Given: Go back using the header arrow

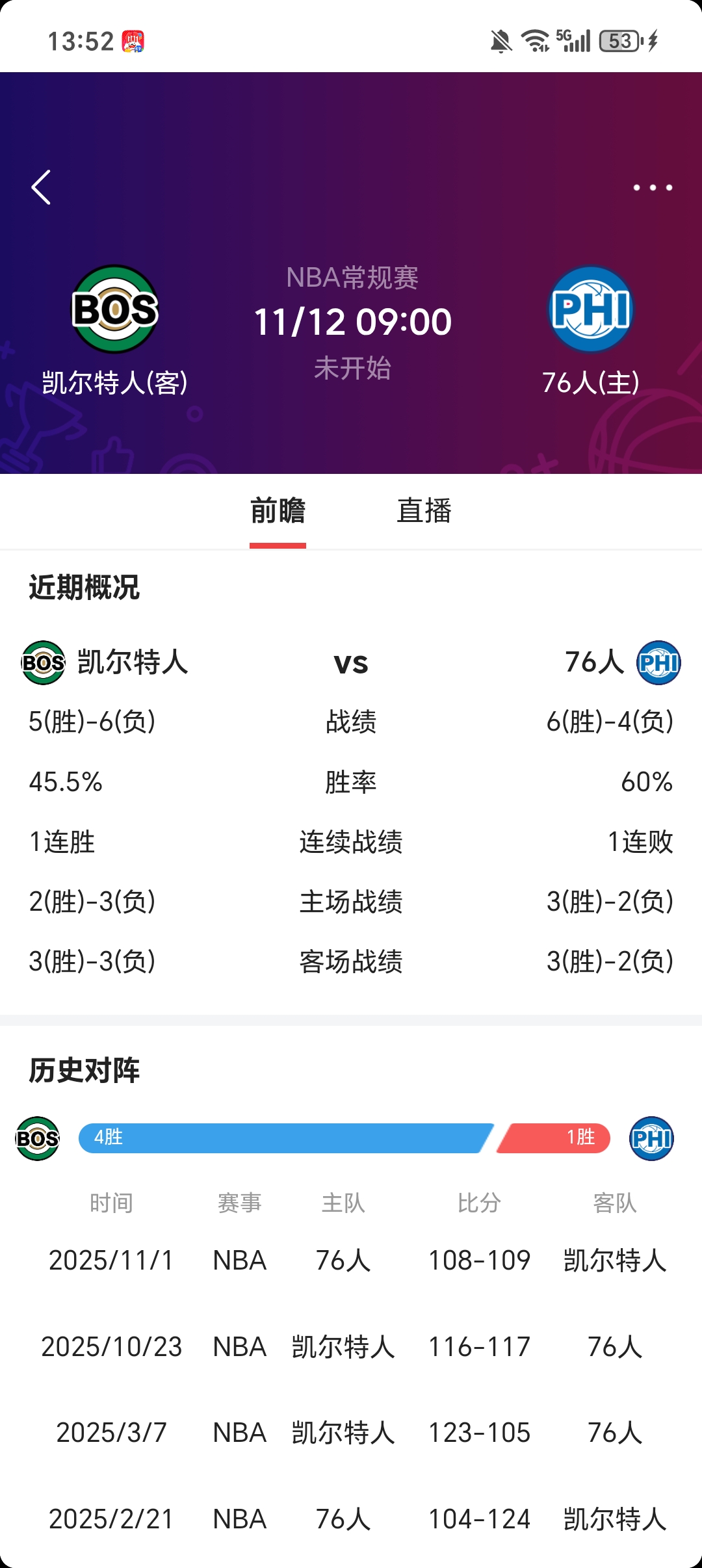Looking at the screenshot, I should (41, 188).
